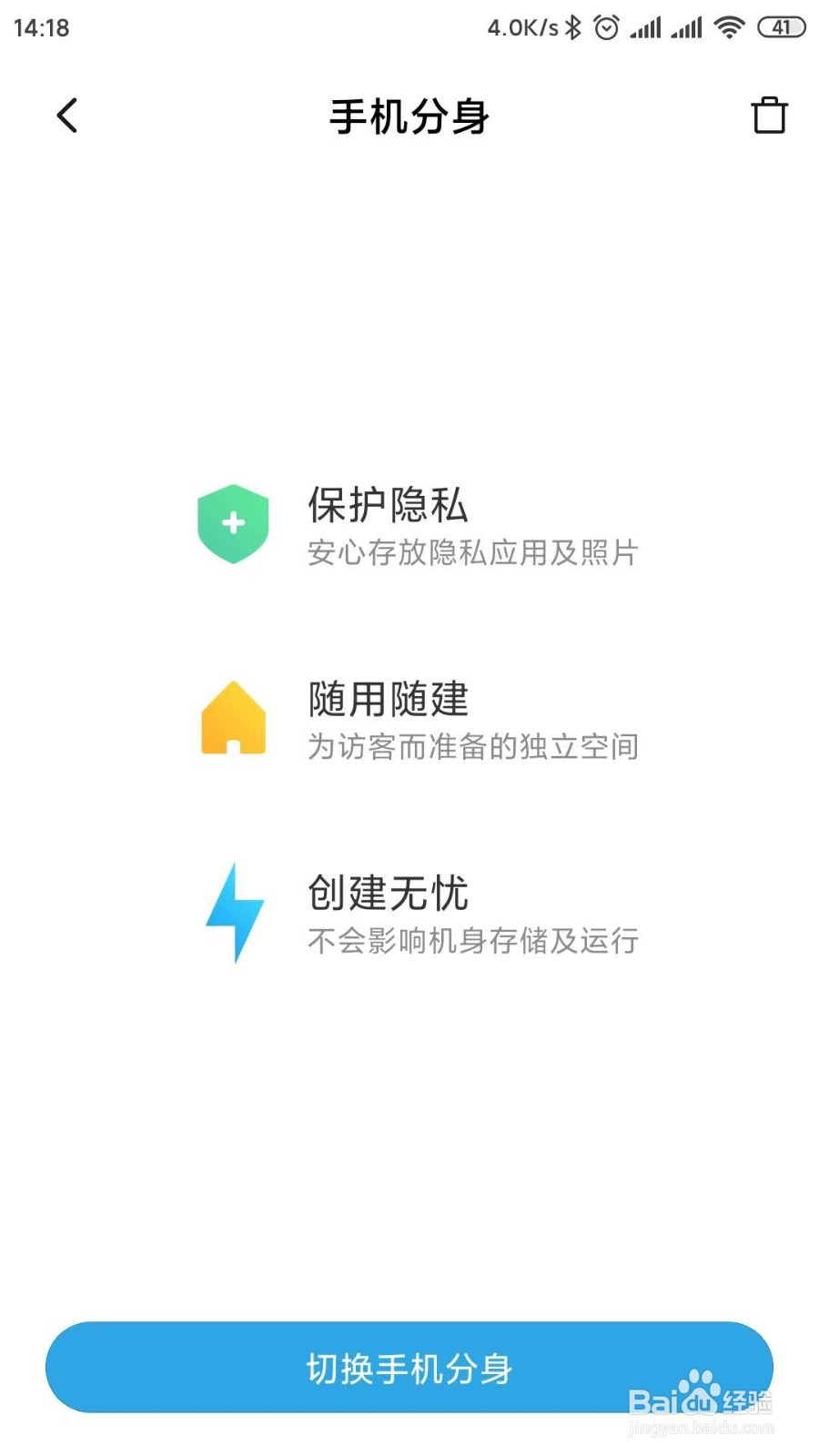Click the 手机分身 page title

click(409, 116)
